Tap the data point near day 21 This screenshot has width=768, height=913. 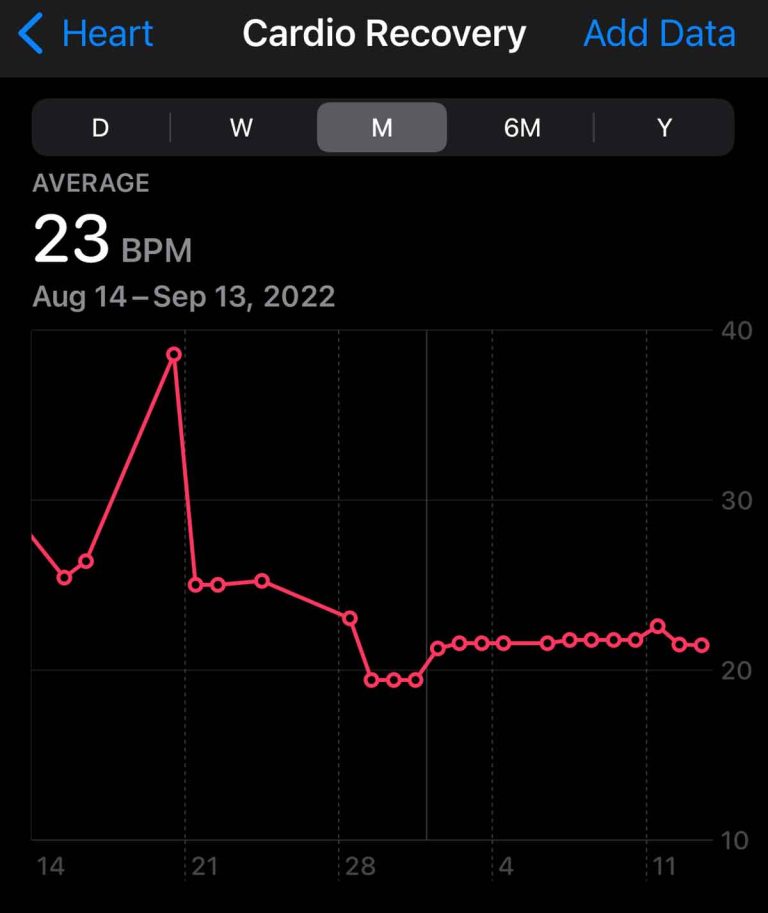pyautogui.click(x=197, y=585)
